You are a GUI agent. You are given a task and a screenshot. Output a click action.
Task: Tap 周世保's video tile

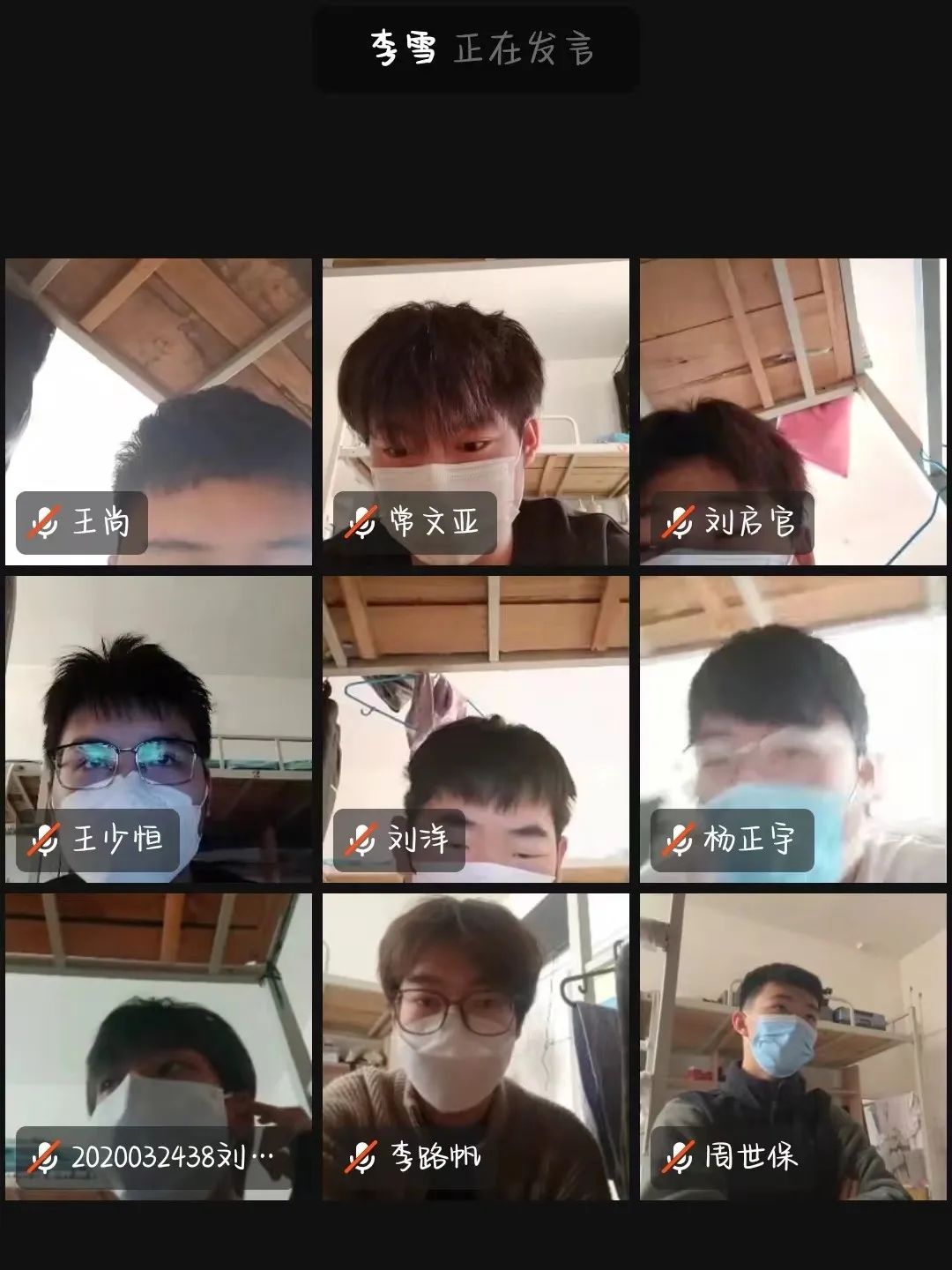click(x=793, y=1047)
